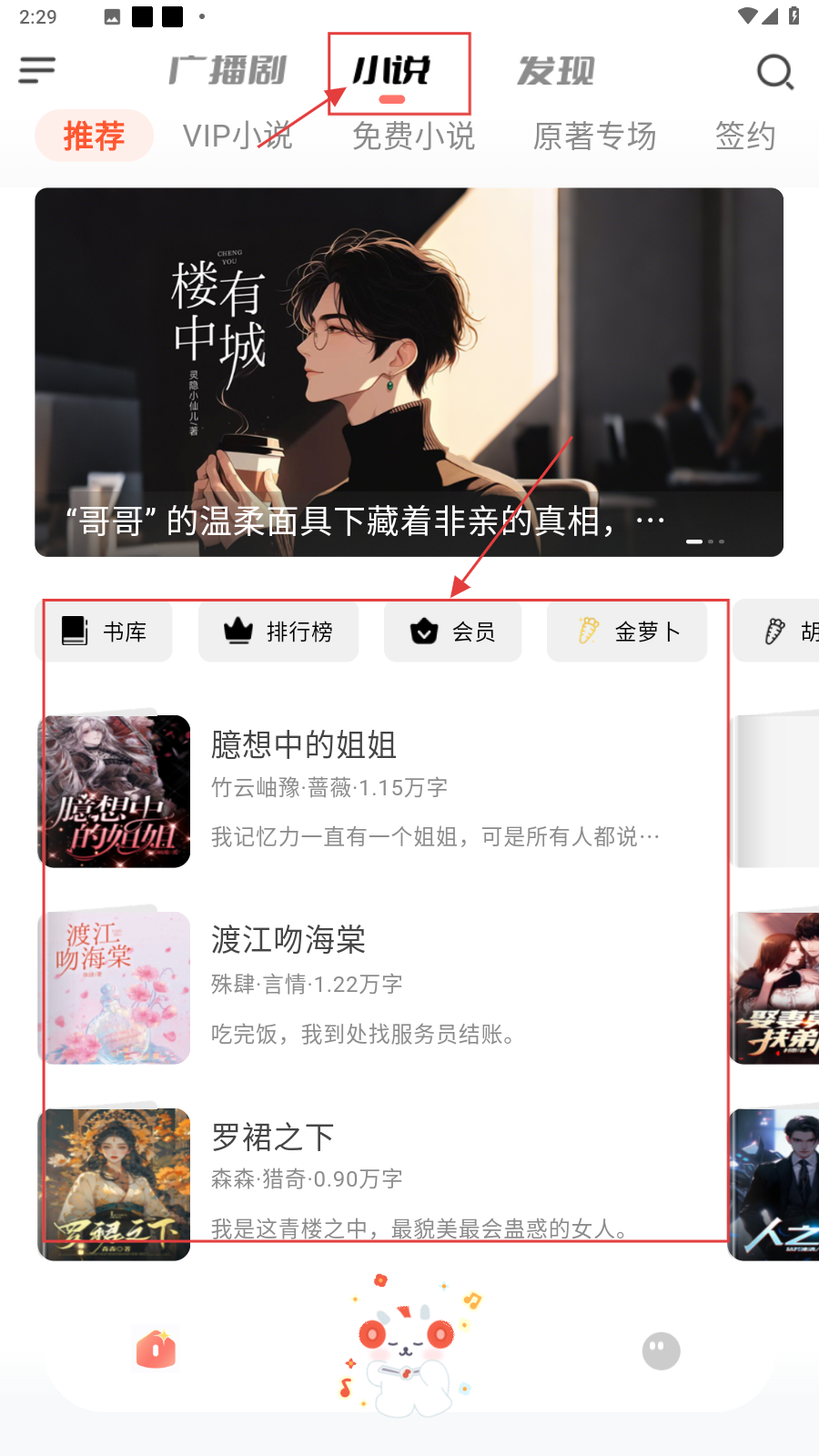The image size is (819, 1456).
Task: Open the search icon
Action: (775, 72)
